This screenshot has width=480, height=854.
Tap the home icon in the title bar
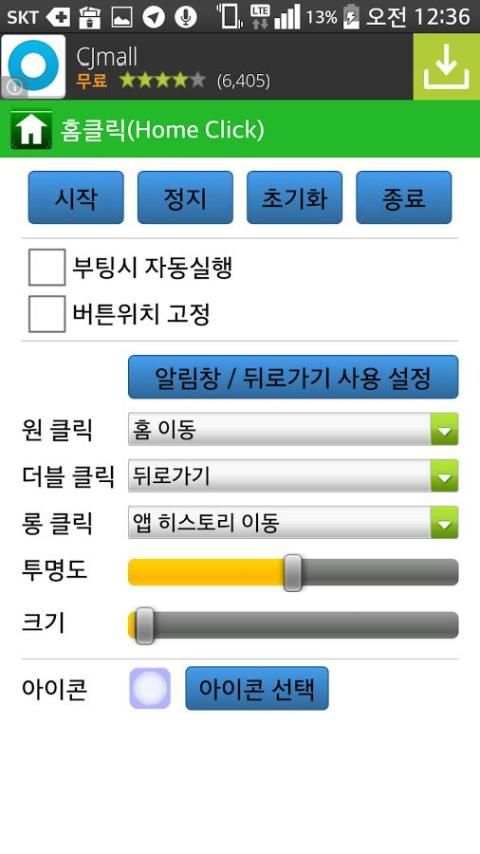pyautogui.click(x=31, y=130)
